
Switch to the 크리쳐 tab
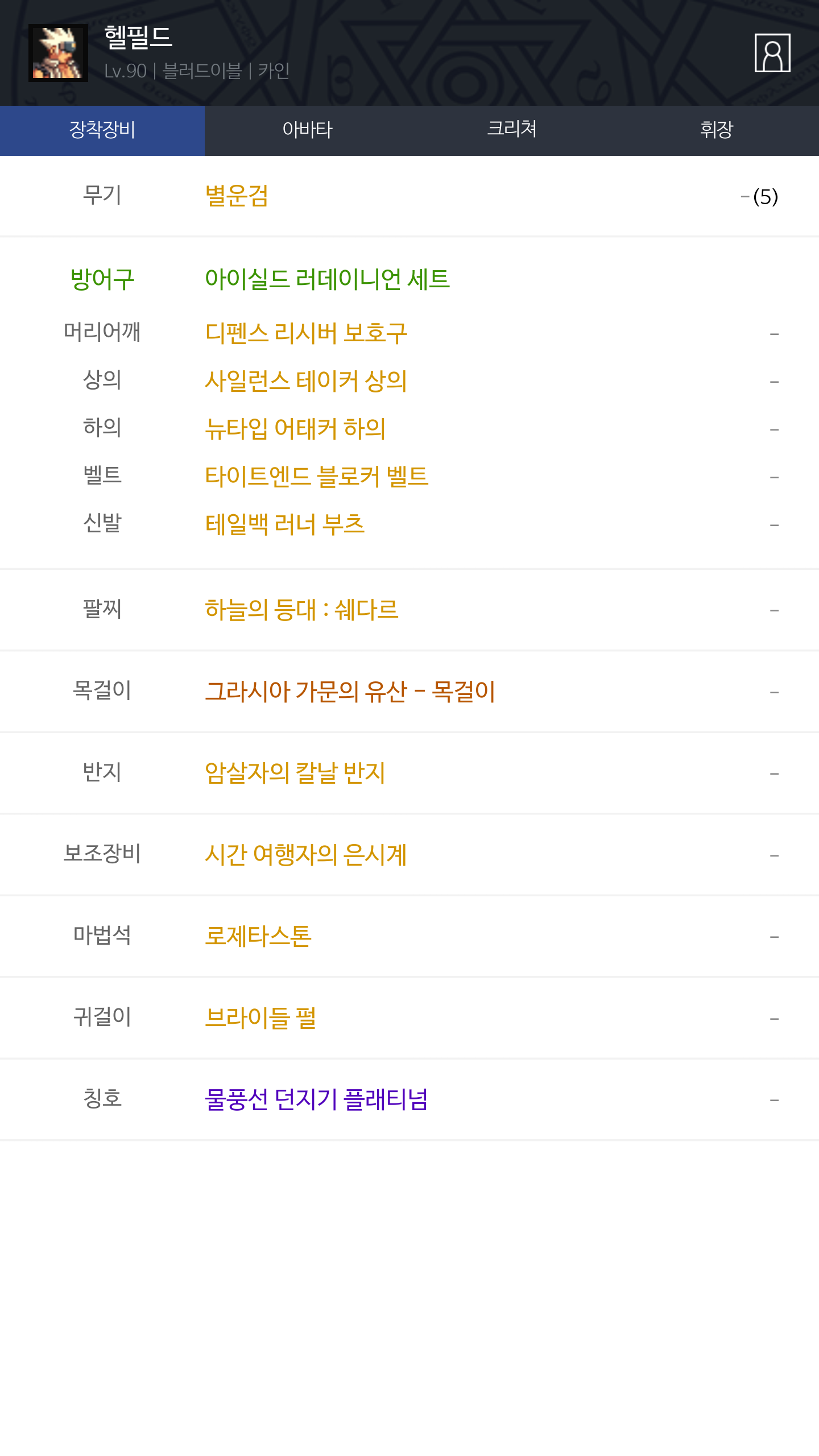click(x=512, y=130)
